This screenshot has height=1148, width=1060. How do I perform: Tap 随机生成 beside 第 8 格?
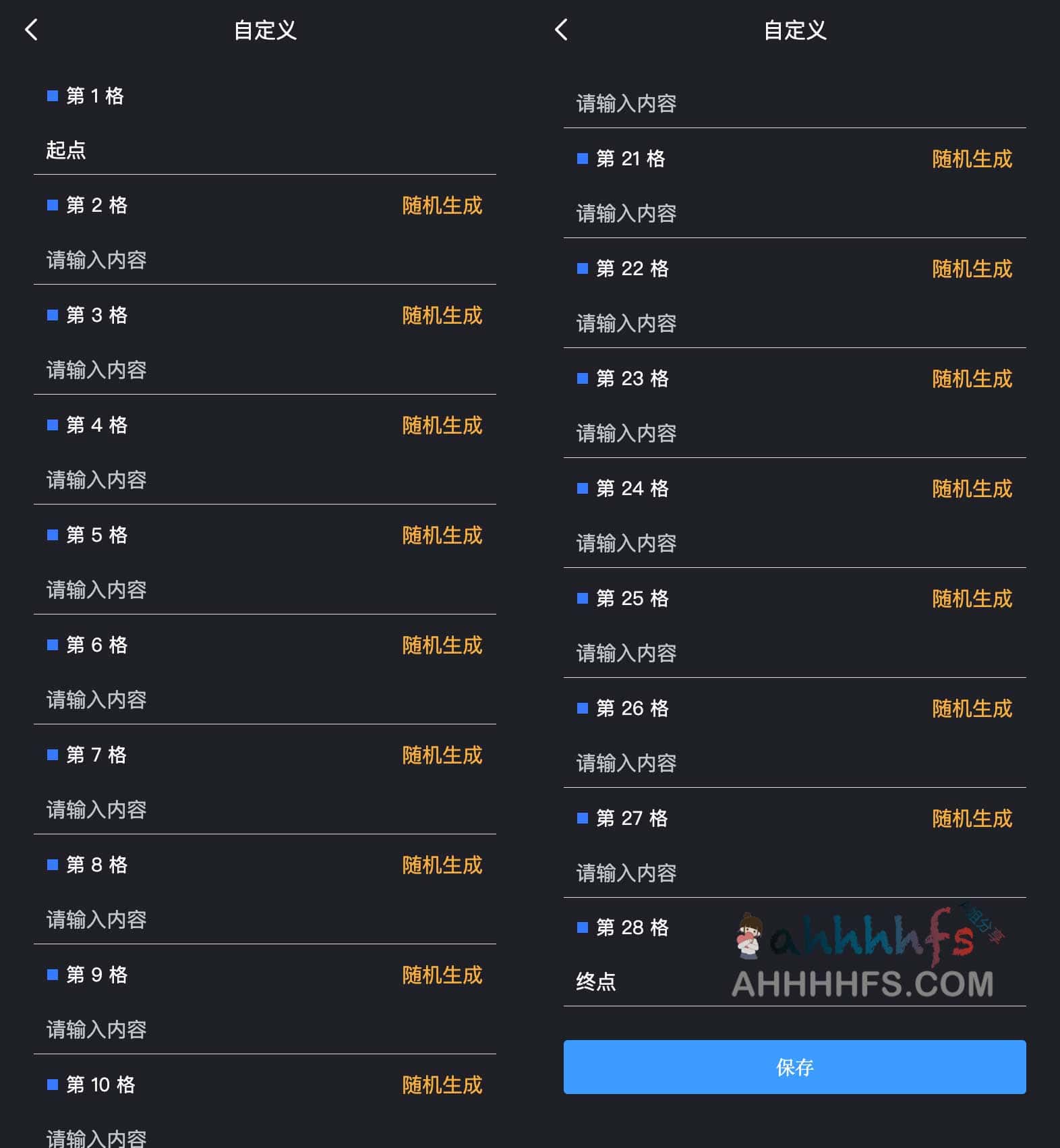coord(442,865)
